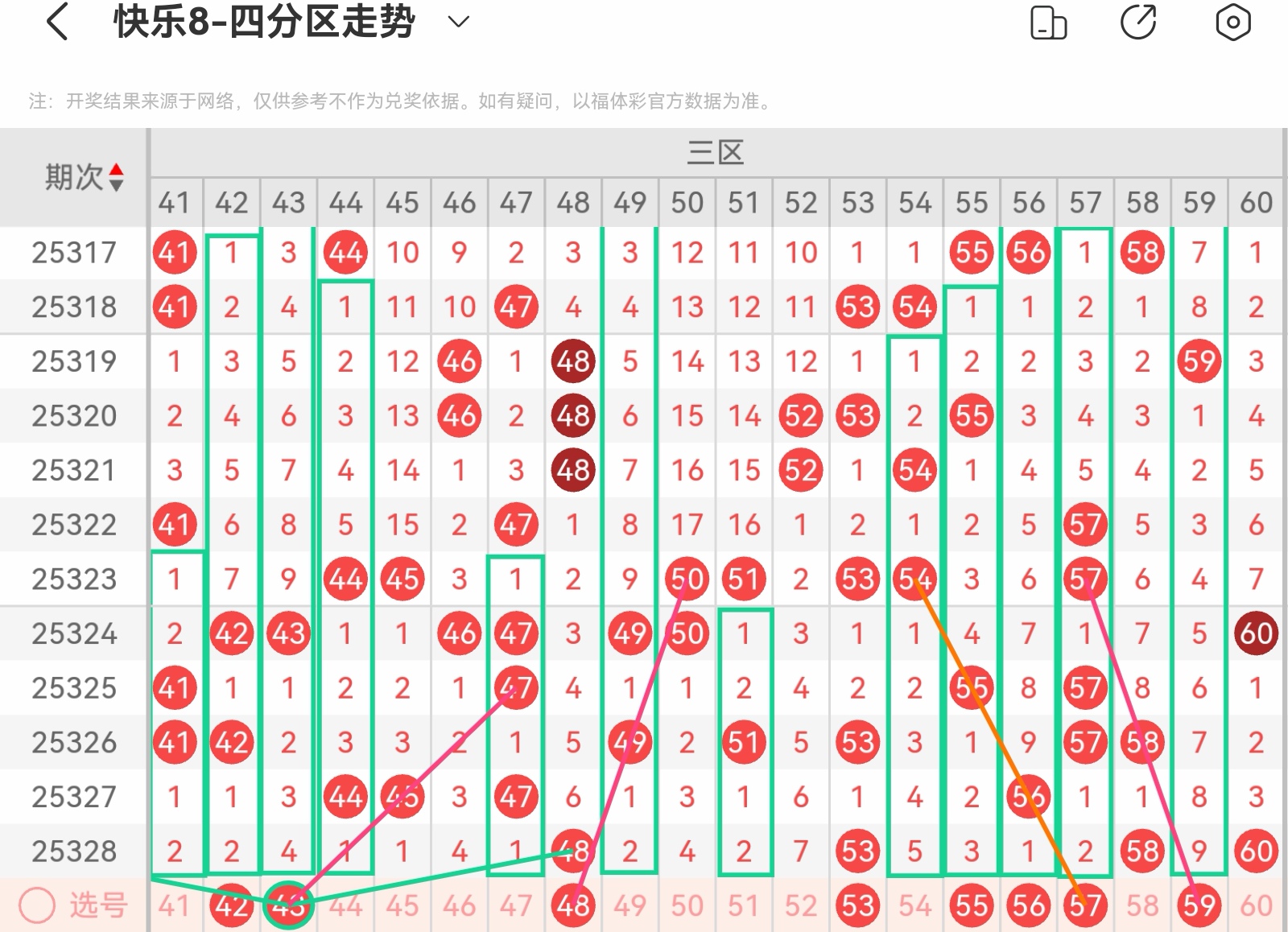Add number 54 in the 选号 row
The image size is (1288, 932).
[x=914, y=906]
